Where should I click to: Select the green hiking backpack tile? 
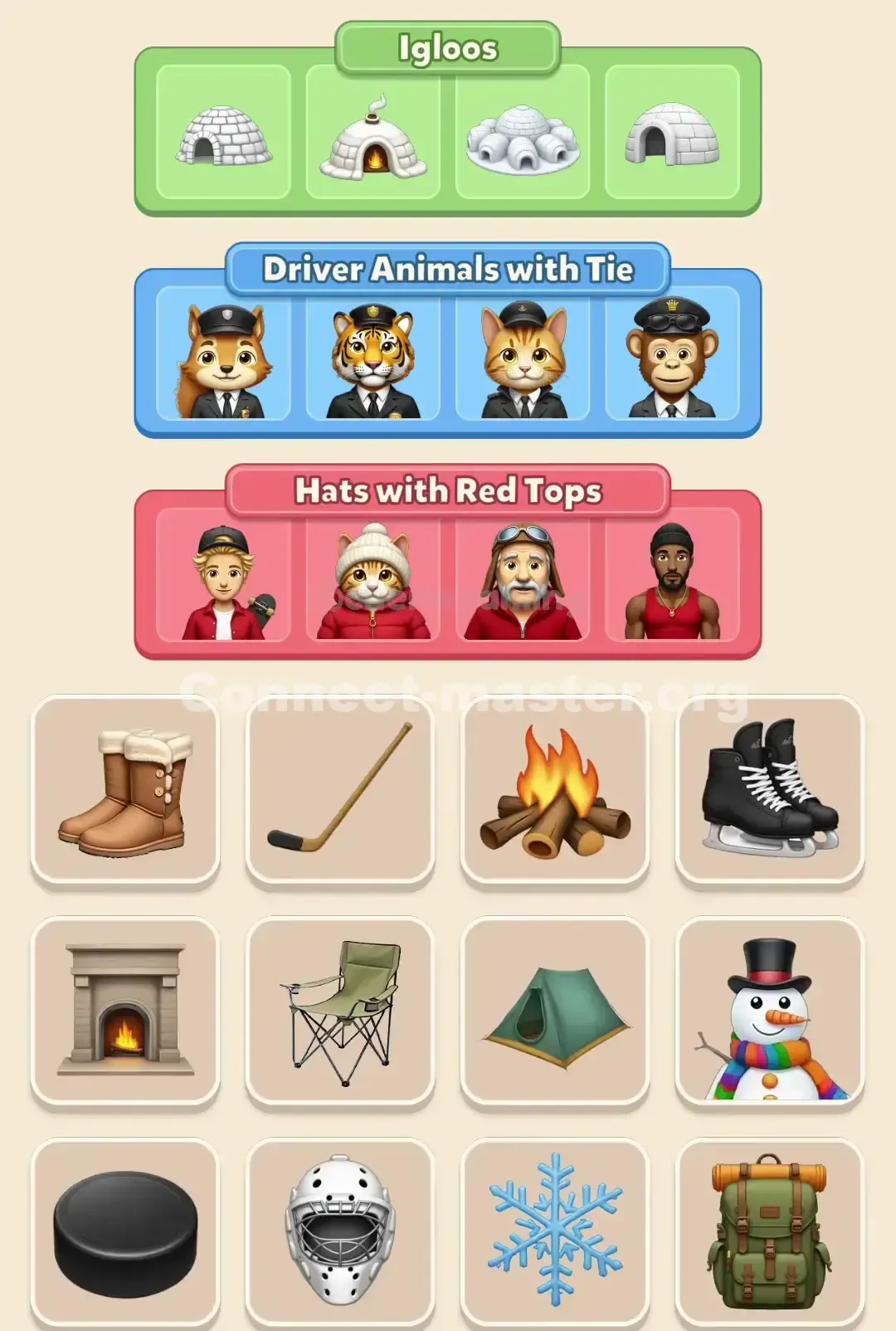tap(767, 1228)
